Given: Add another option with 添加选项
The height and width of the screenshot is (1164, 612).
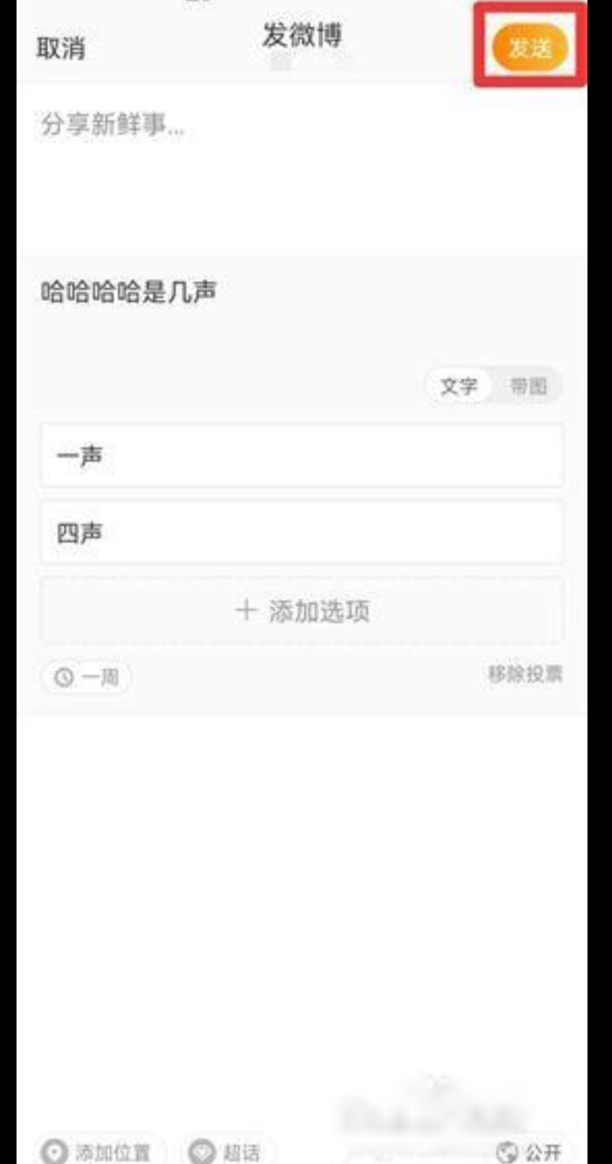Looking at the screenshot, I should pos(301,610).
